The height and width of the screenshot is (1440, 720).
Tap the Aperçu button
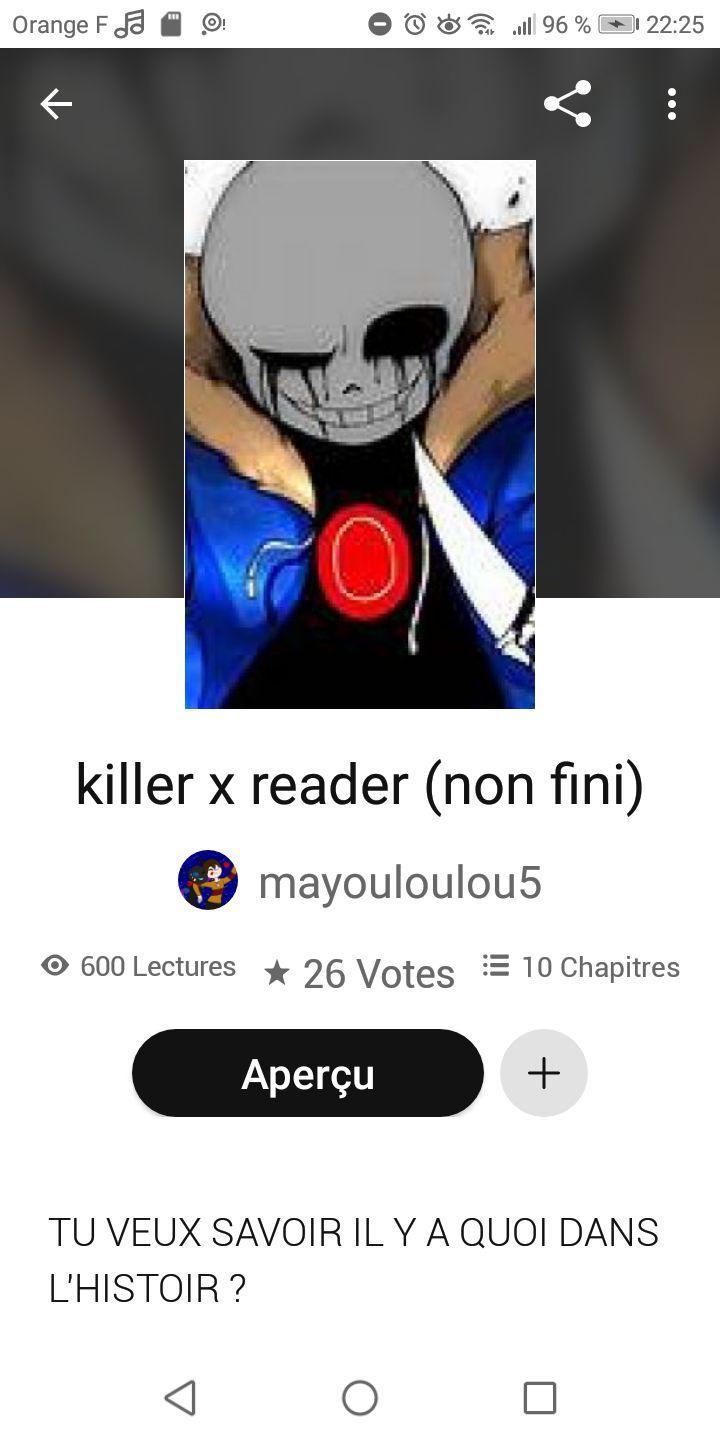coord(307,1073)
